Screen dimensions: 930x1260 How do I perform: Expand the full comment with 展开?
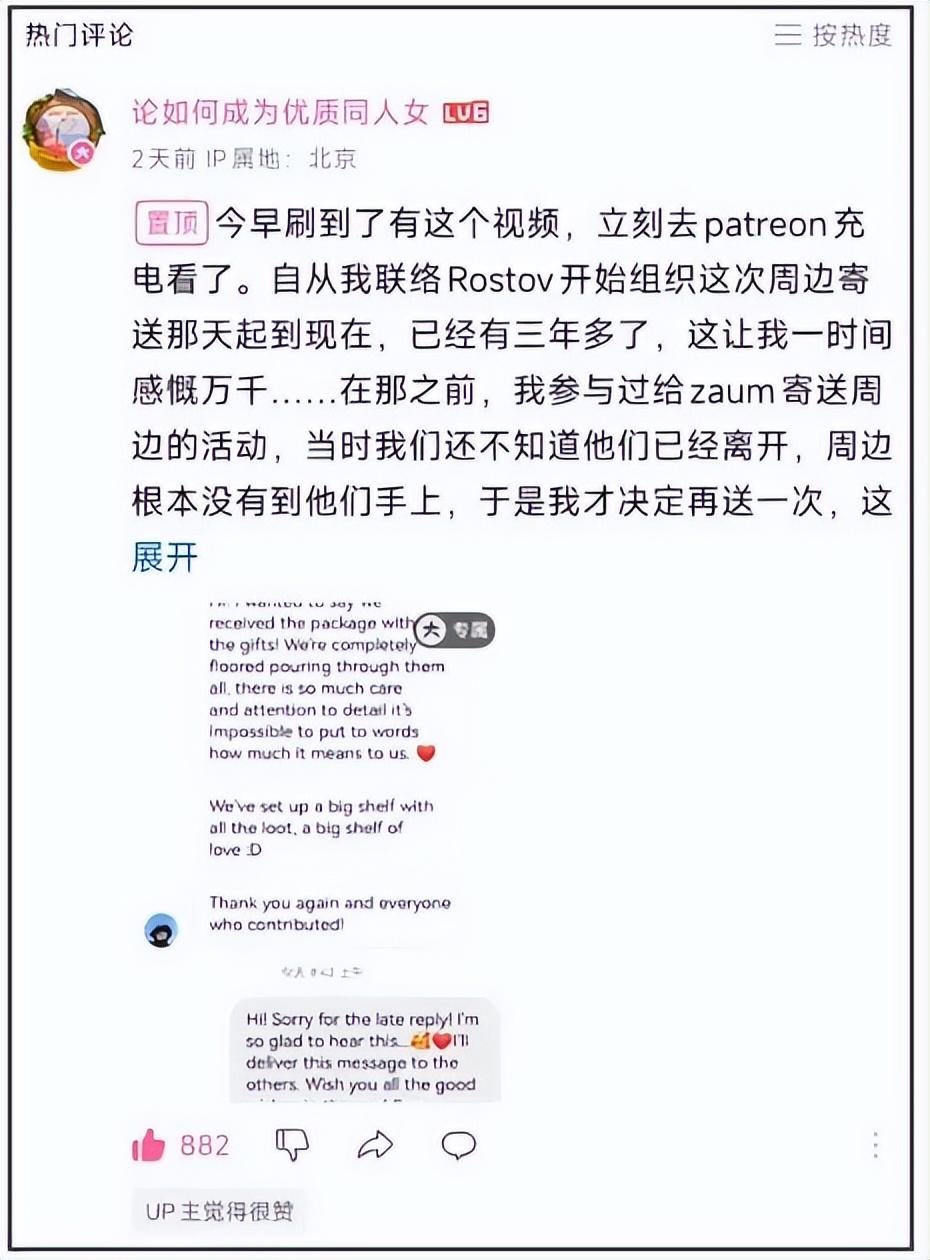pyautogui.click(x=165, y=557)
